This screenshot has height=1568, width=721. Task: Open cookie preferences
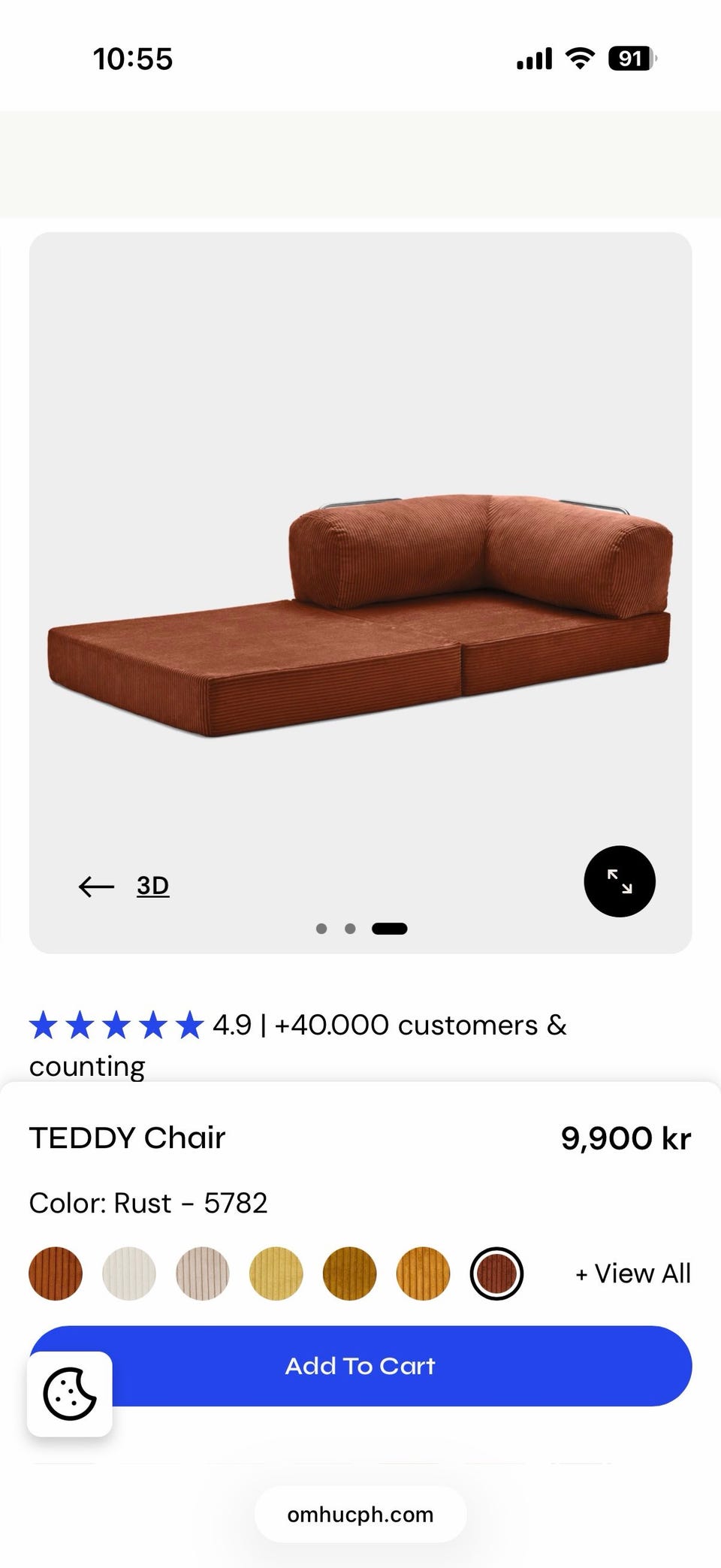[x=70, y=1394]
